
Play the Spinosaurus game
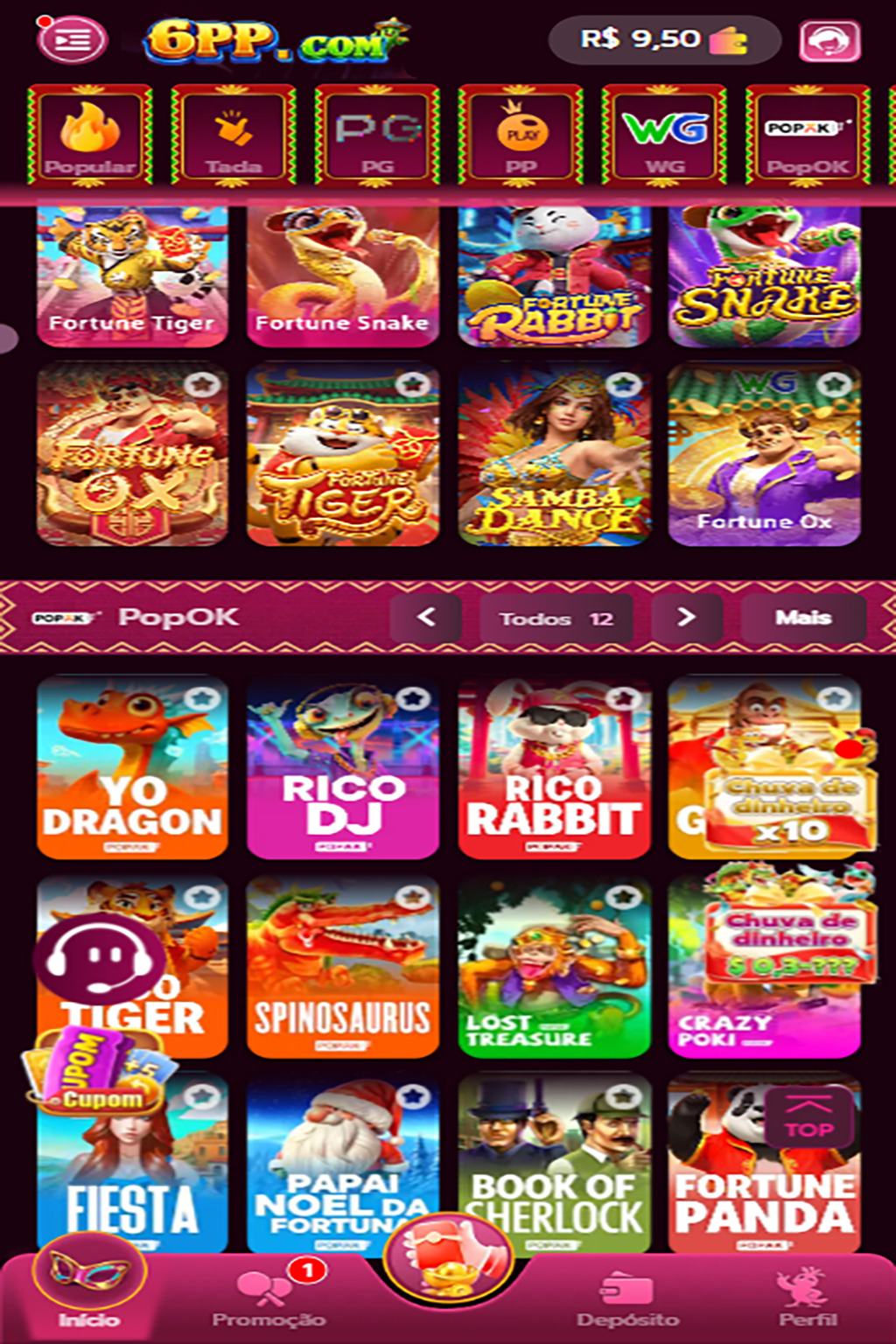point(343,968)
